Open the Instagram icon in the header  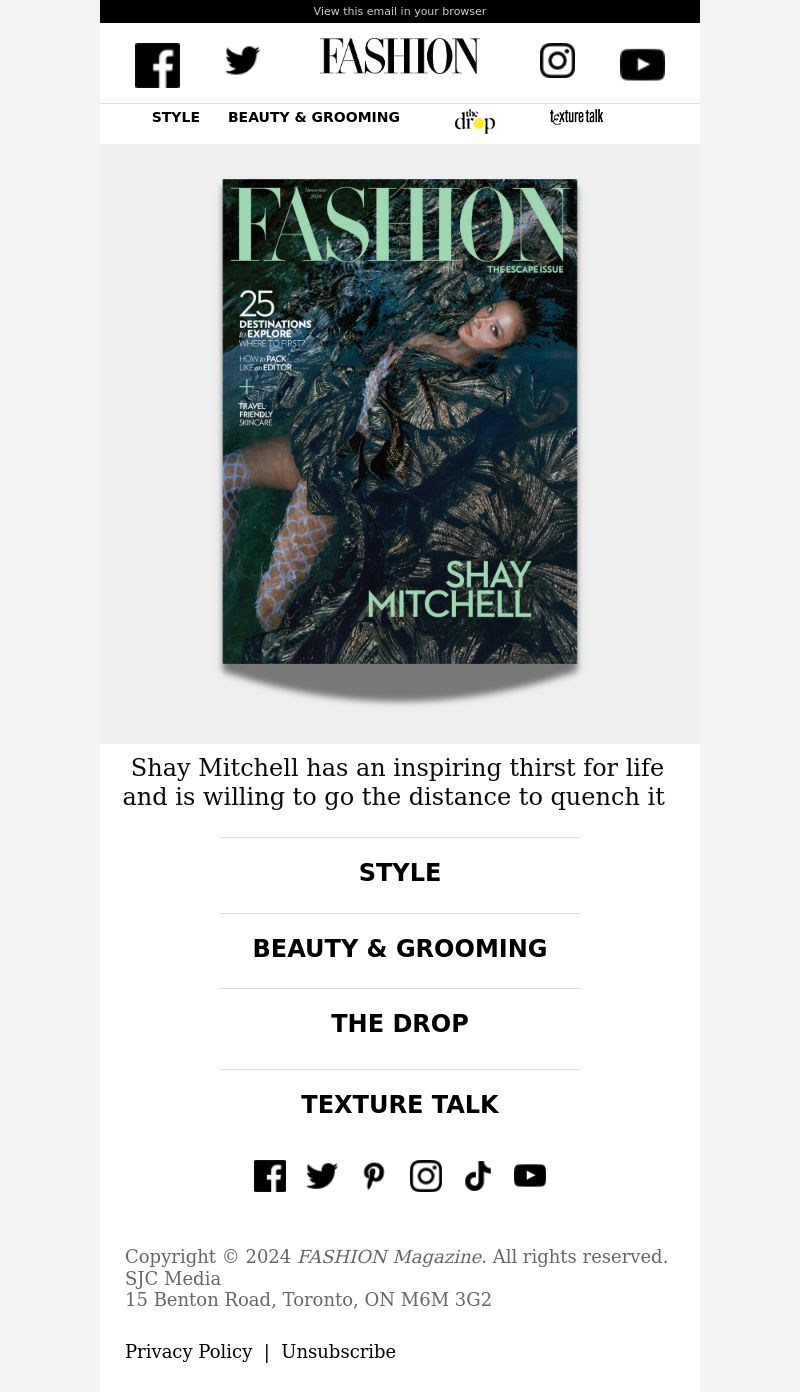click(x=557, y=61)
